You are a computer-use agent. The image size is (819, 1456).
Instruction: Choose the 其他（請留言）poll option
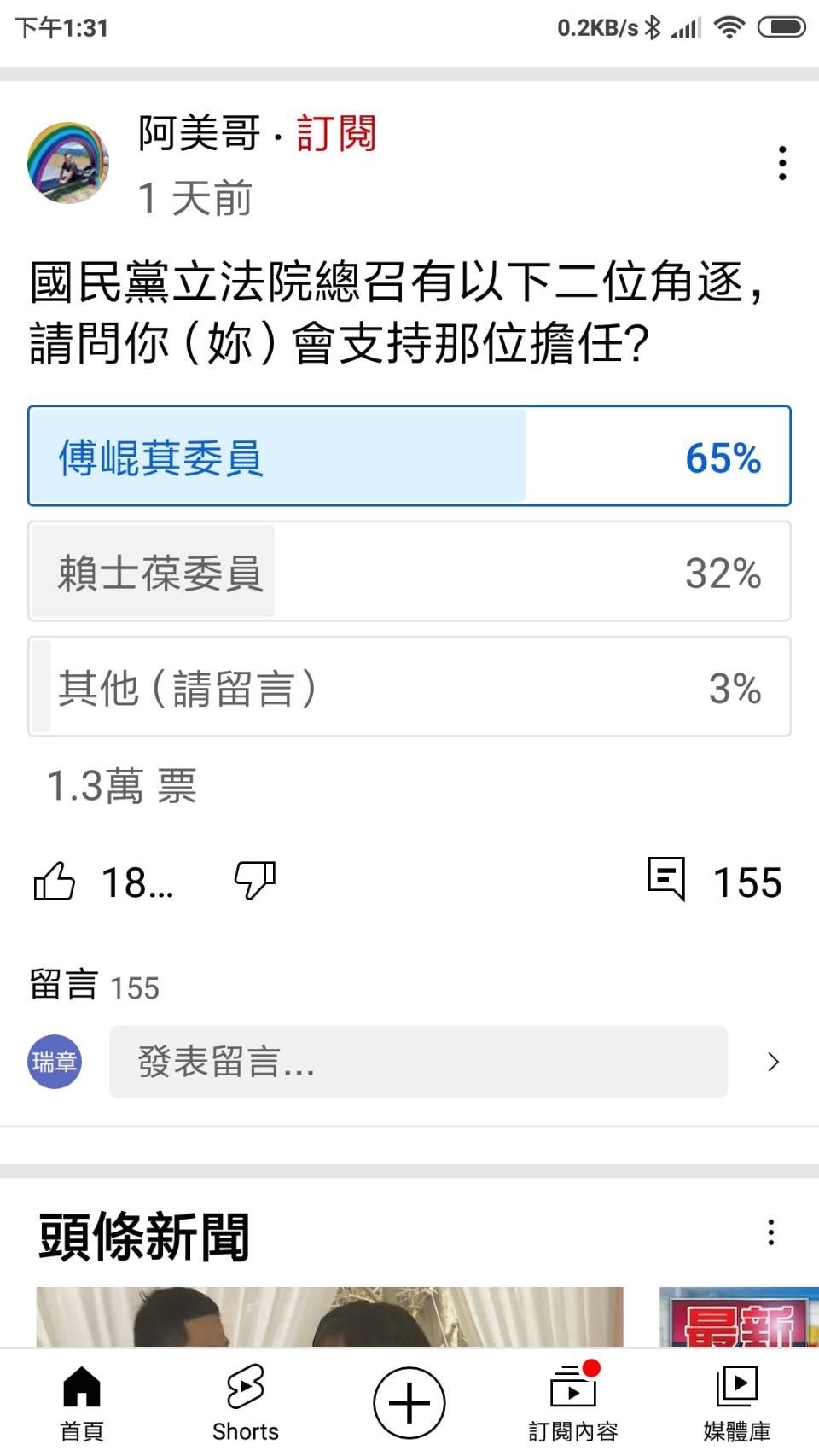[409, 686]
